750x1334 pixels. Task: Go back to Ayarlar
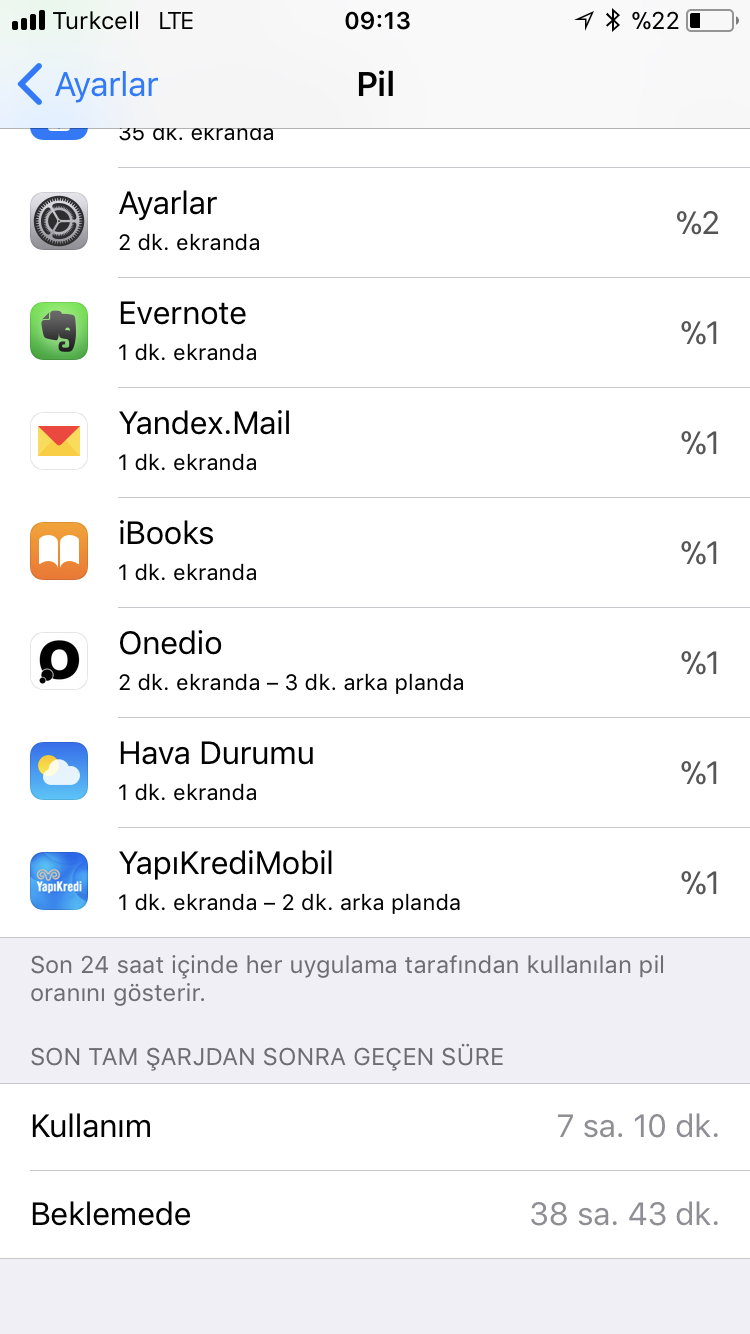click(88, 85)
